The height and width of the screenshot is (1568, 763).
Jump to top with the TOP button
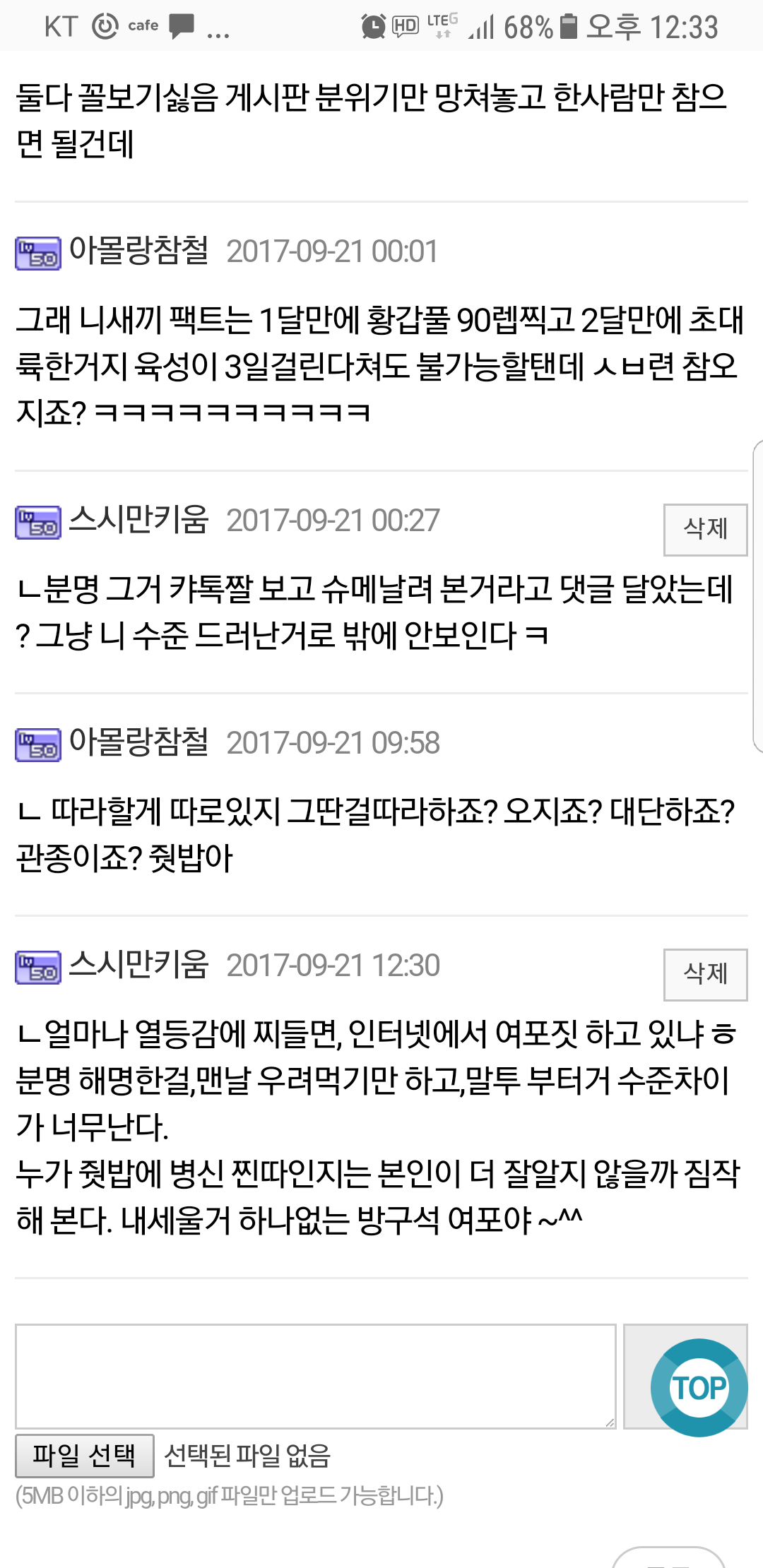pos(699,1387)
